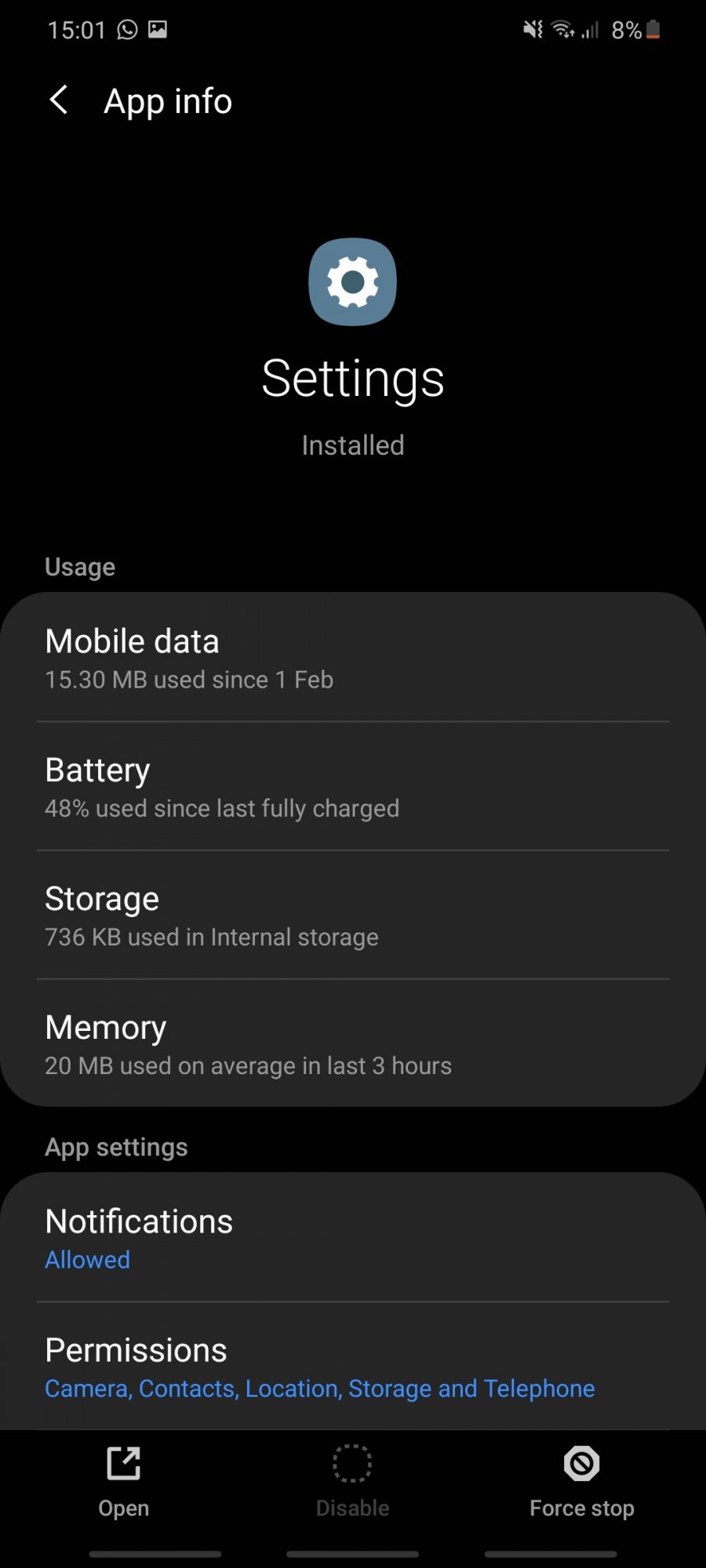Open Battery usage details

[x=353, y=786]
